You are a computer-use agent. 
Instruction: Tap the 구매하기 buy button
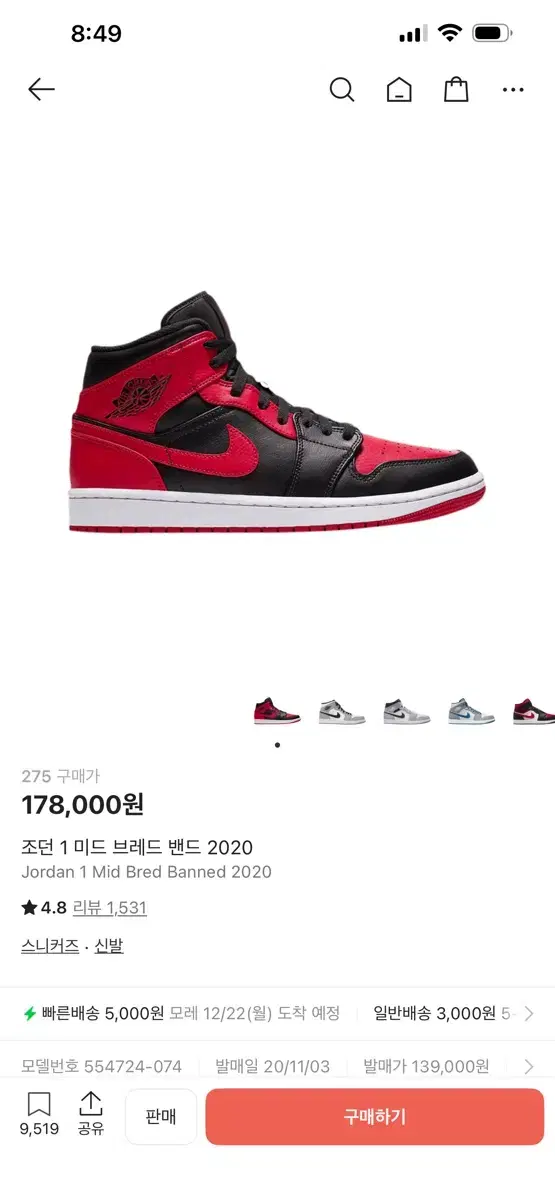click(375, 1117)
